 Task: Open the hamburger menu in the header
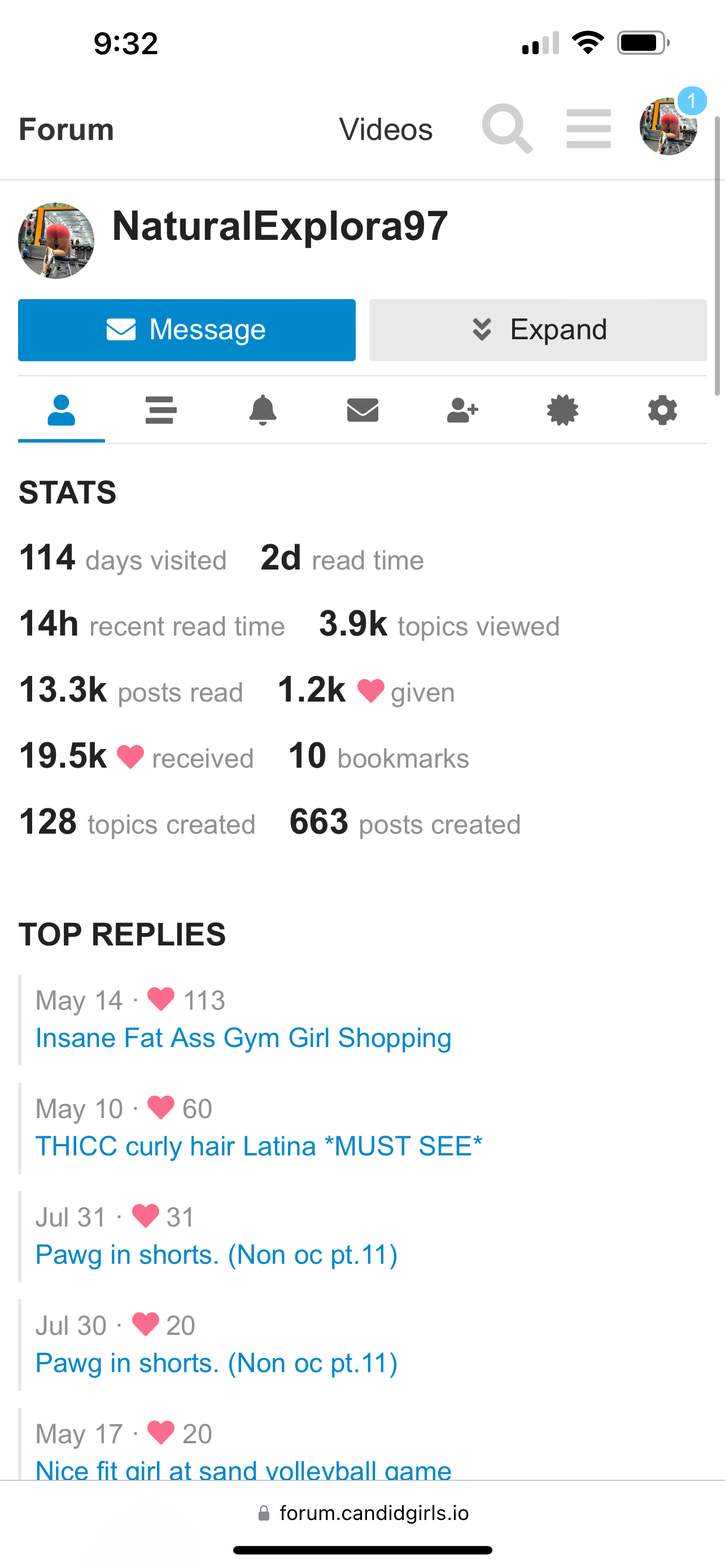coord(588,129)
